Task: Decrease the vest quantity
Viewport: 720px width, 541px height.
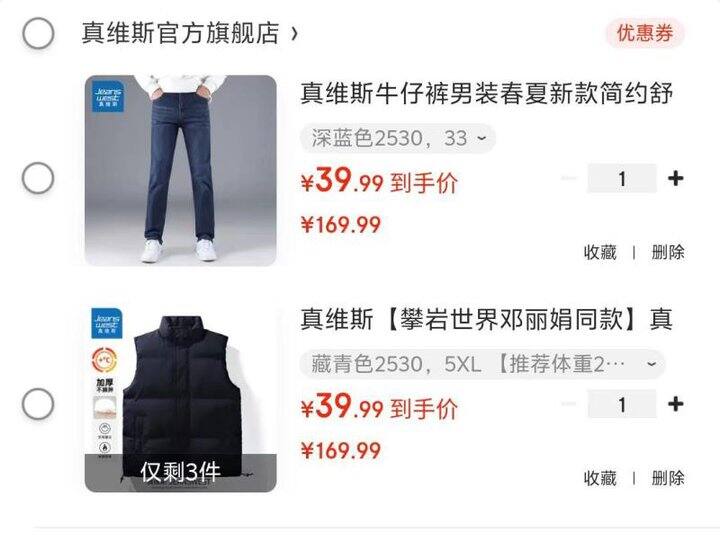Action: coord(569,405)
